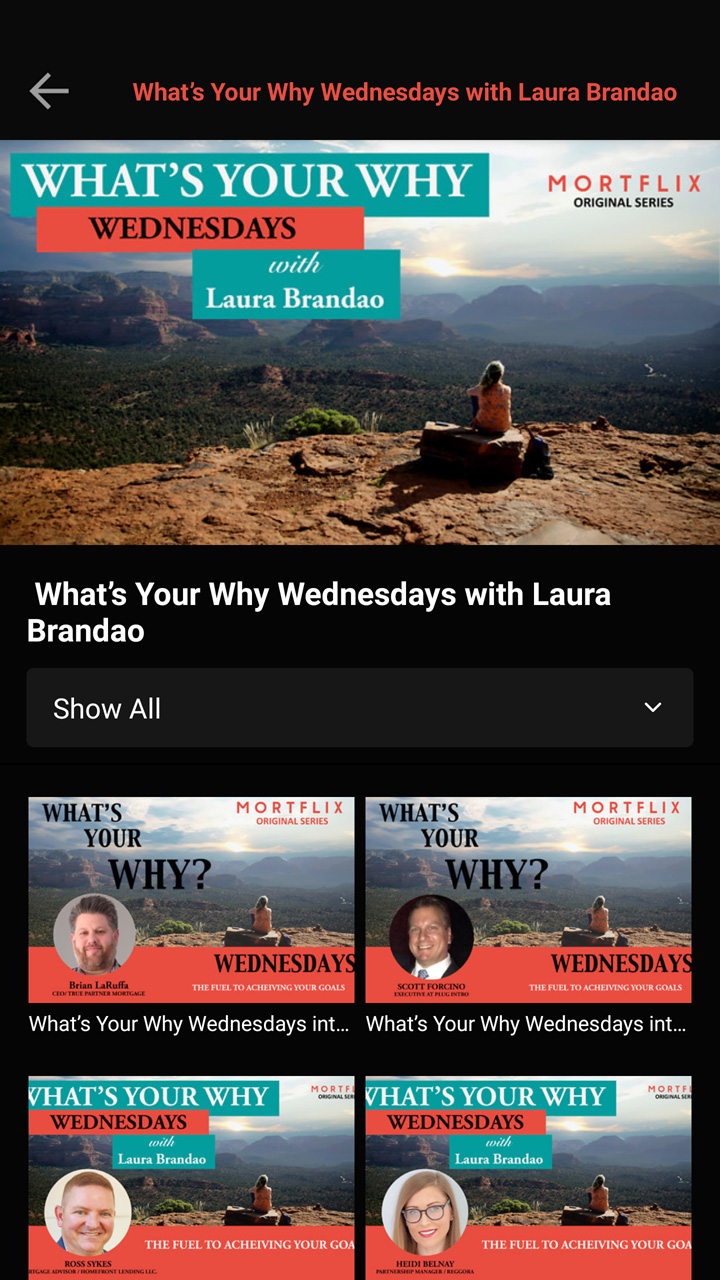This screenshot has width=720, height=1280.
Task: Expand the Show All dropdown
Action: pos(360,708)
